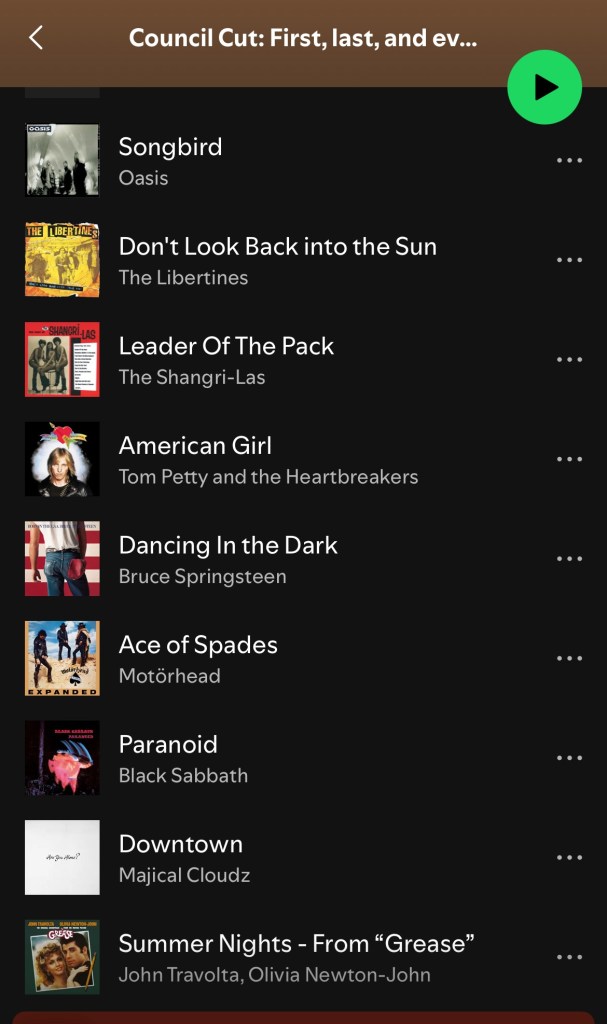Play Summer Nights from Grease
The width and height of the screenshot is (607, 1024).
coord(296,944)
